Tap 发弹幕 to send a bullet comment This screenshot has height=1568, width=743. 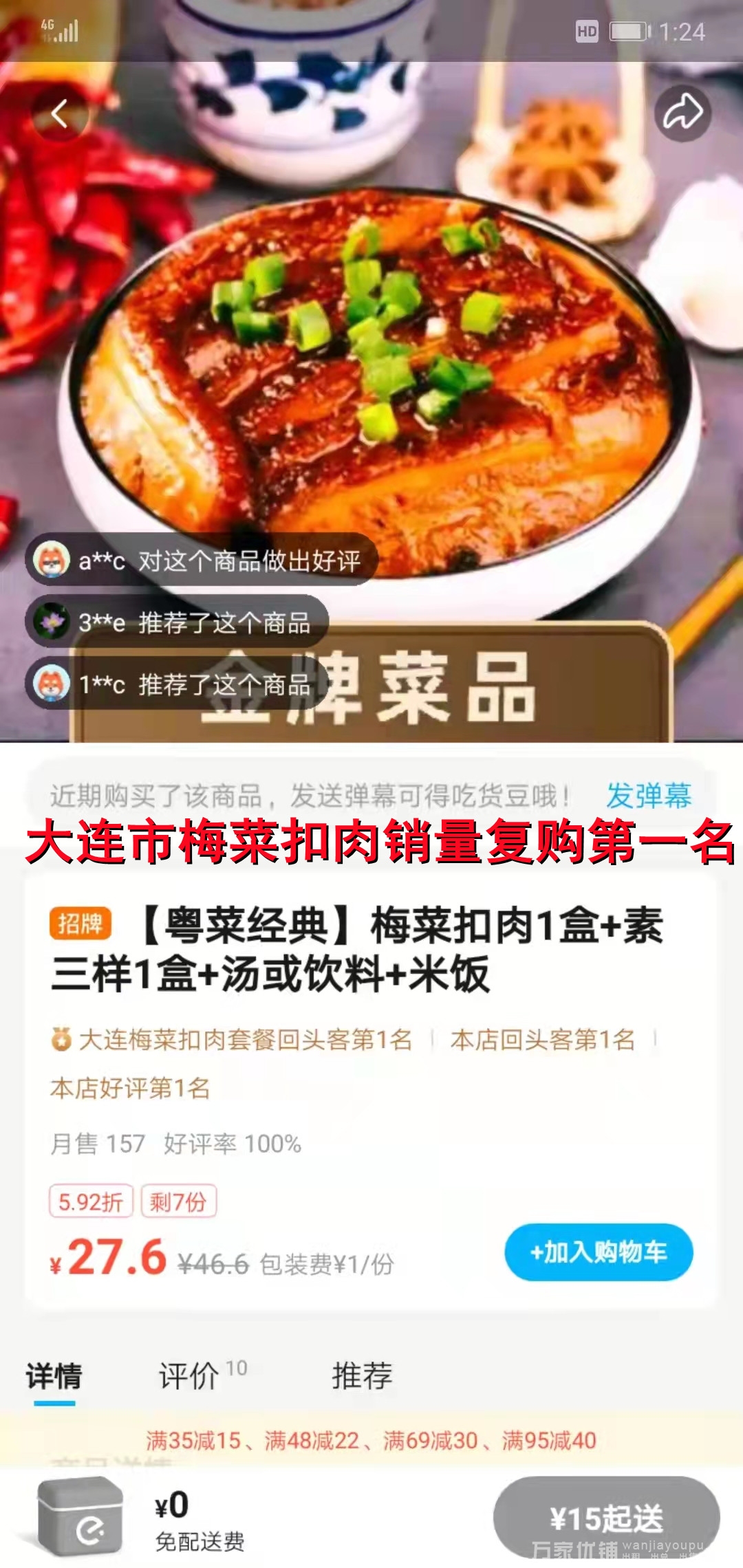[648, 796]
